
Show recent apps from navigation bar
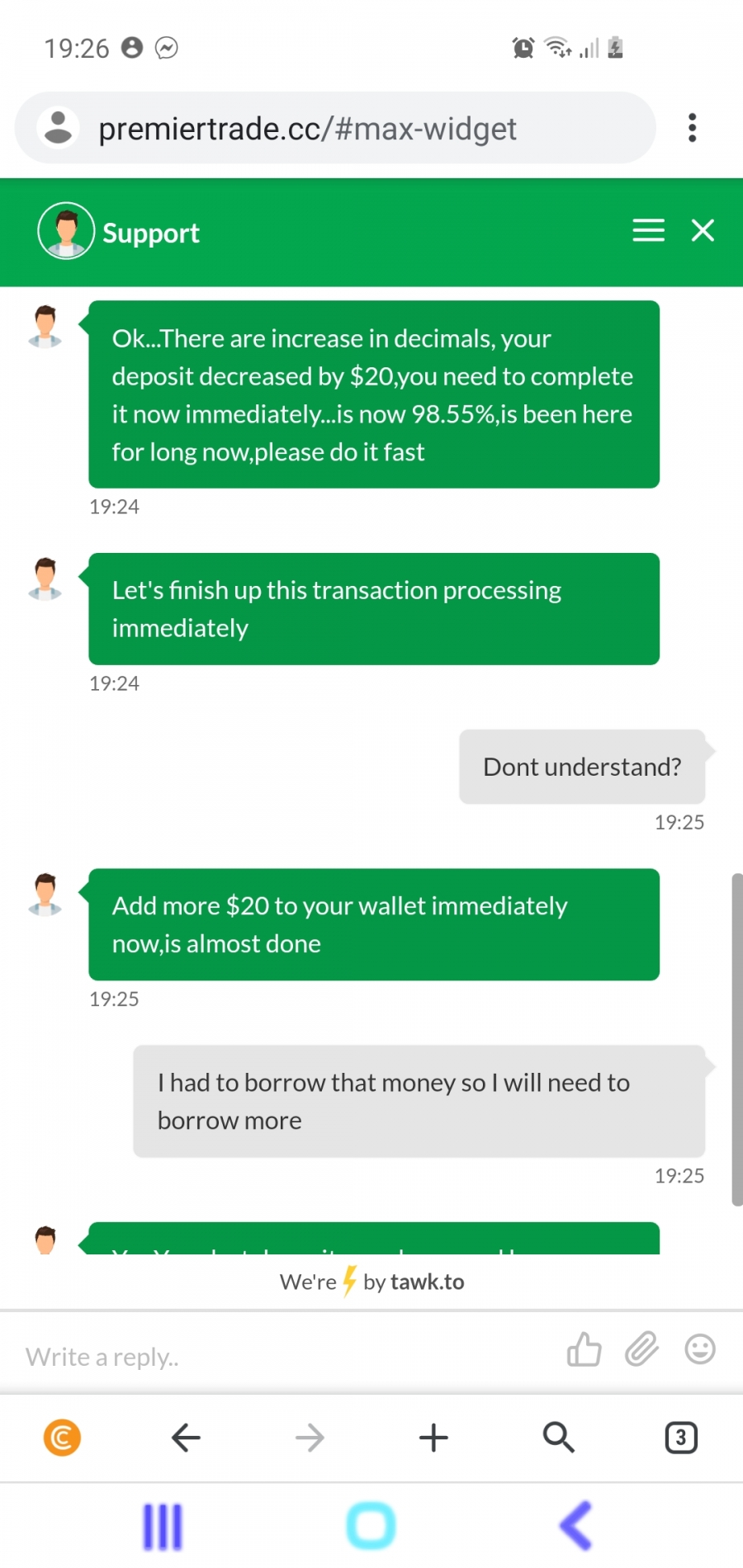pyautogui.click(x=163, y=1527)
